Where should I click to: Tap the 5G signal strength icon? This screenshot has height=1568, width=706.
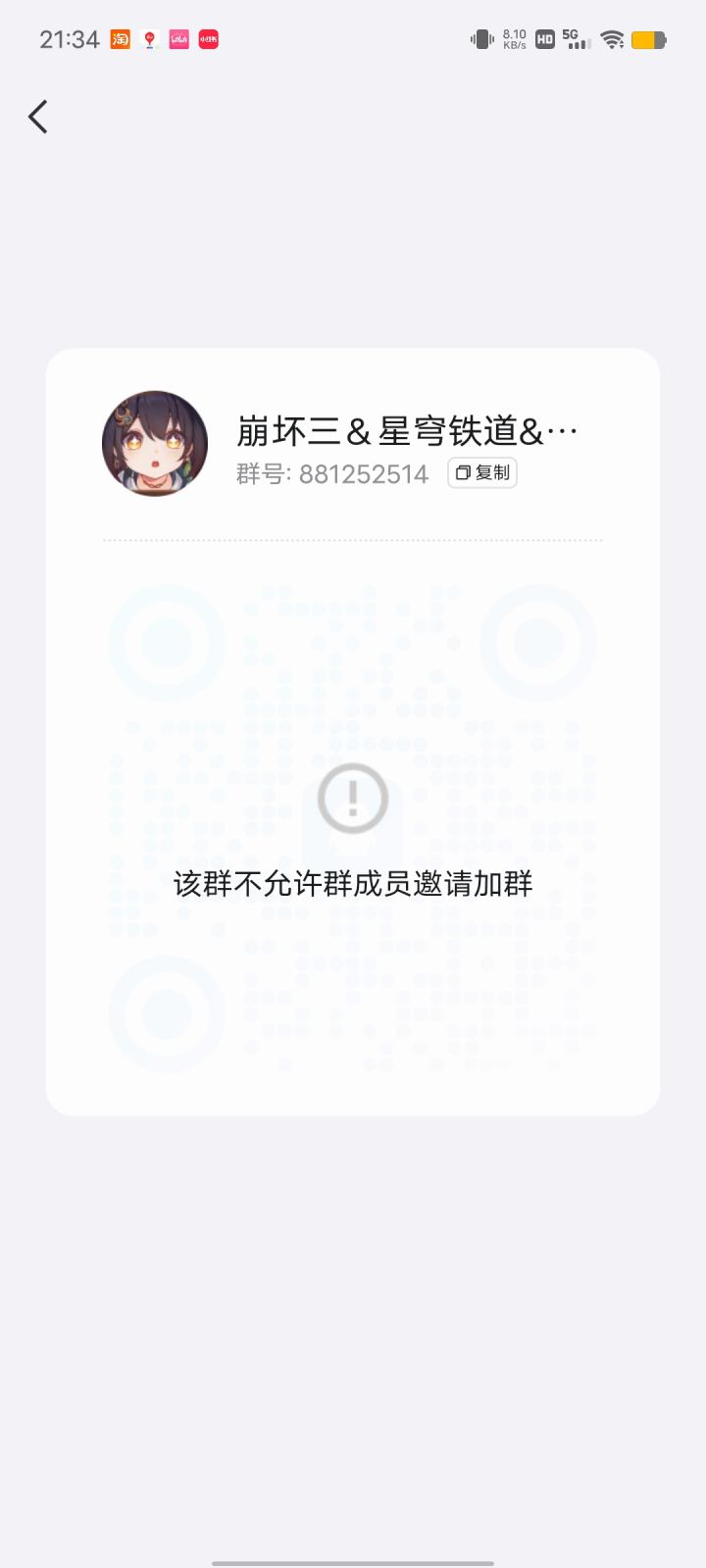point(577,40)
